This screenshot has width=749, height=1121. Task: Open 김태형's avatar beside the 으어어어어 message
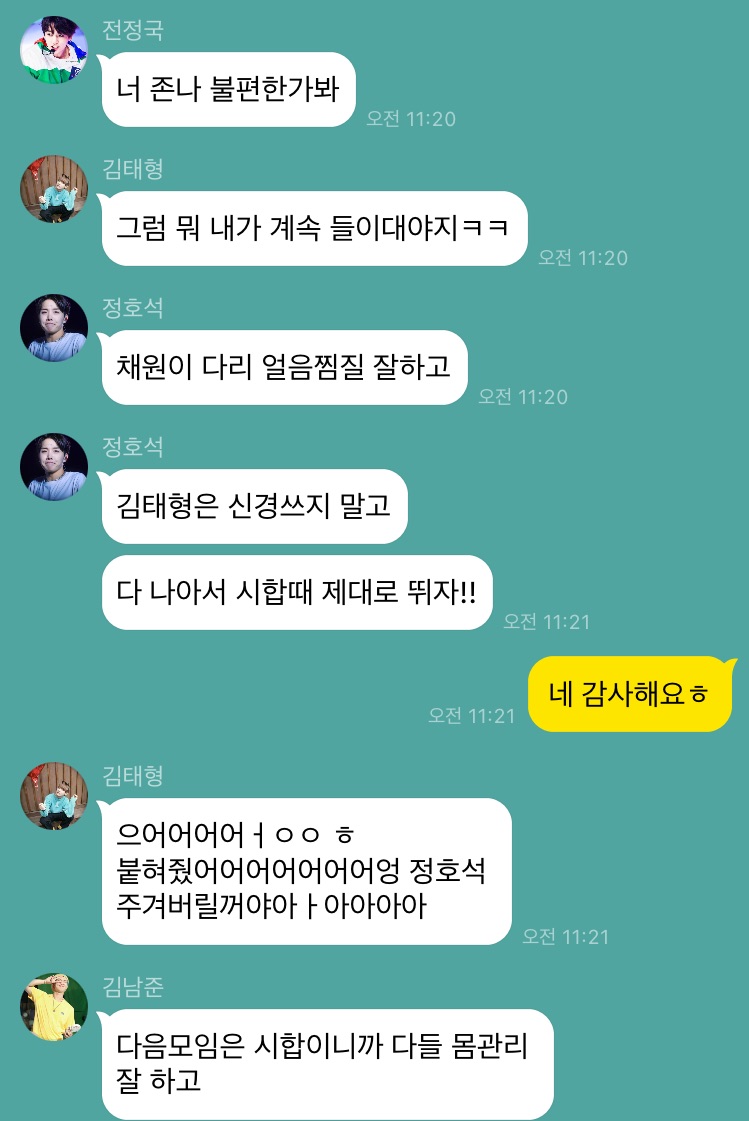pos(54,796)
